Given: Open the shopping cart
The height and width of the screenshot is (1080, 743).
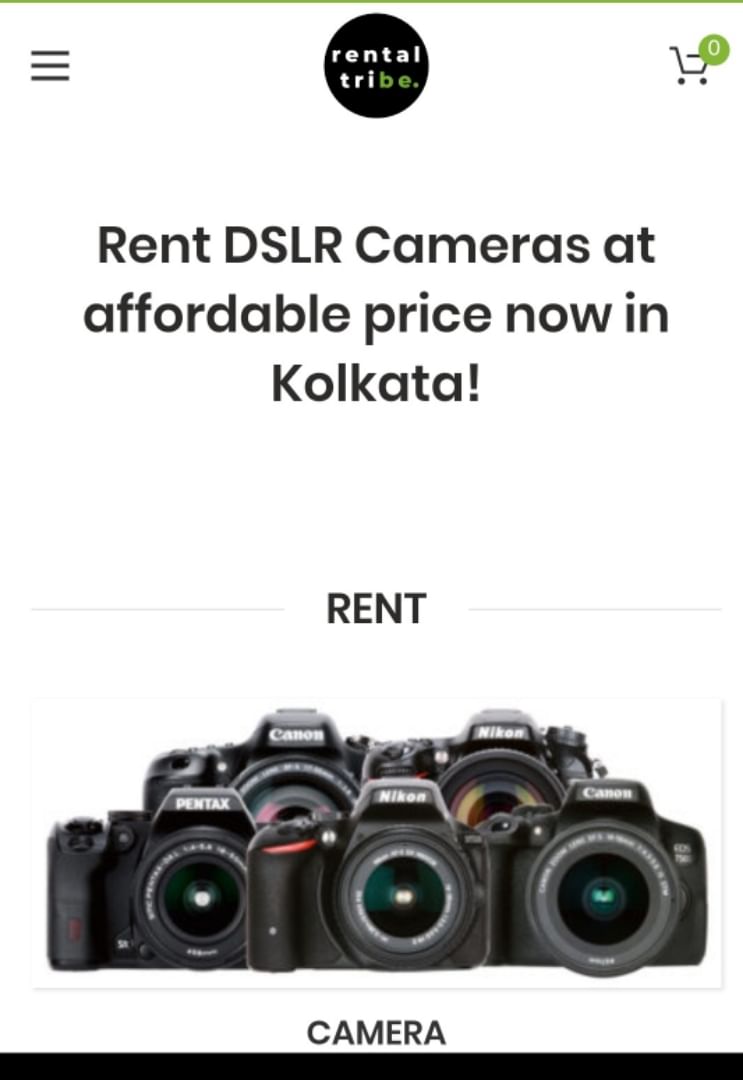Looking at the screenshot, I should [x=691, y=65].
